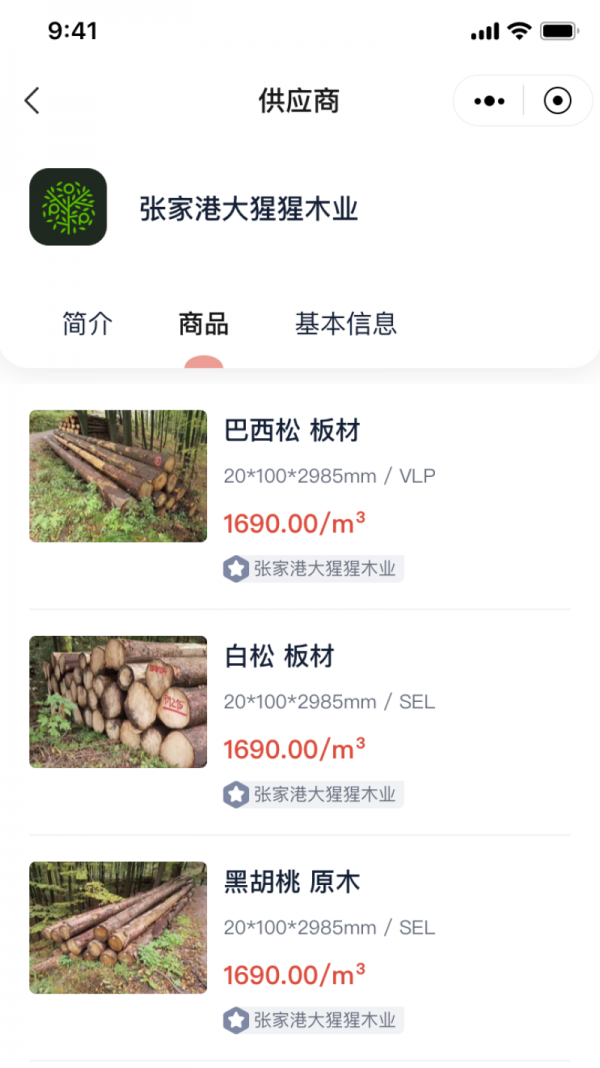Tap the supplier tag under 巴西松 板材
Screen dimensions: 600x1068
[x=313, y=569]
